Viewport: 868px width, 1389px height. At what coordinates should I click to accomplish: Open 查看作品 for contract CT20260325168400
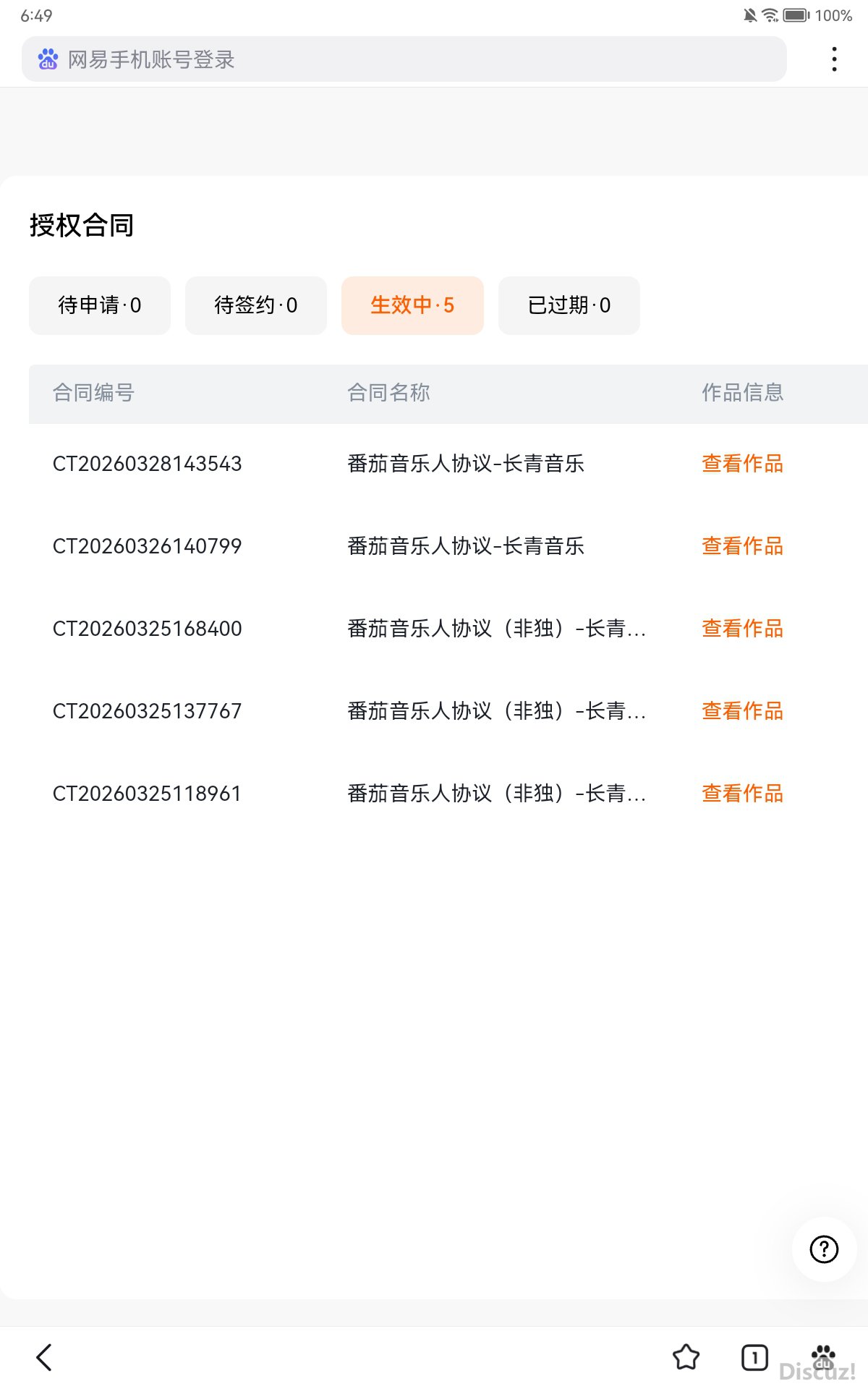(741, 629)
